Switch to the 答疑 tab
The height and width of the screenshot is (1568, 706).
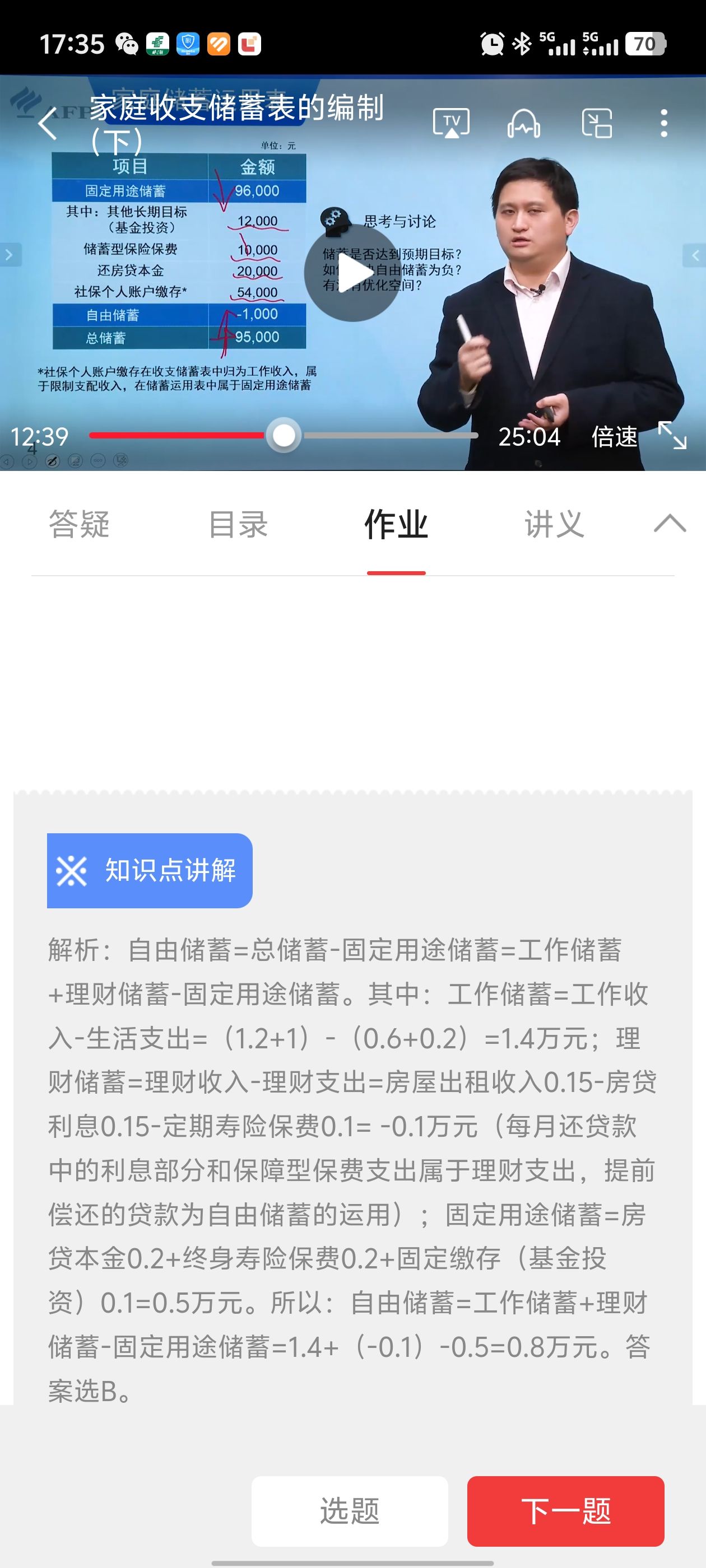[x=79, y=524]
